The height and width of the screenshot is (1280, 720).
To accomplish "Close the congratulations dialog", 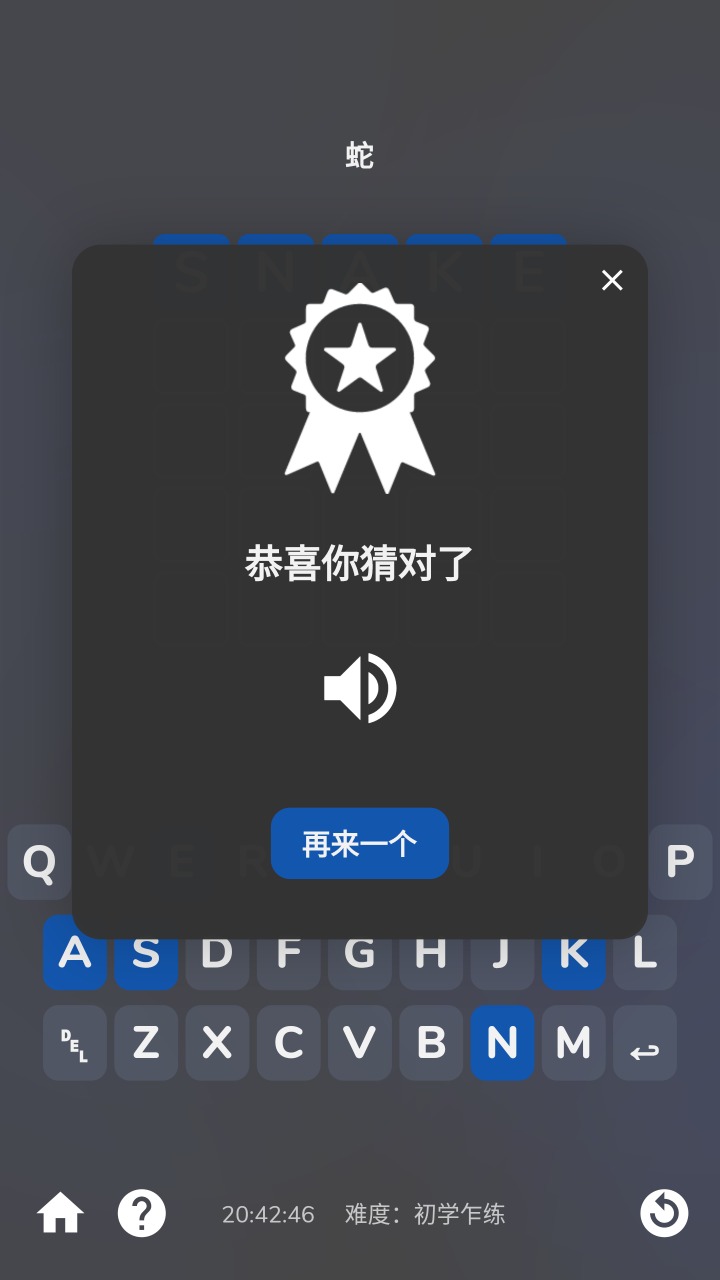I will (x=612, y=281).
